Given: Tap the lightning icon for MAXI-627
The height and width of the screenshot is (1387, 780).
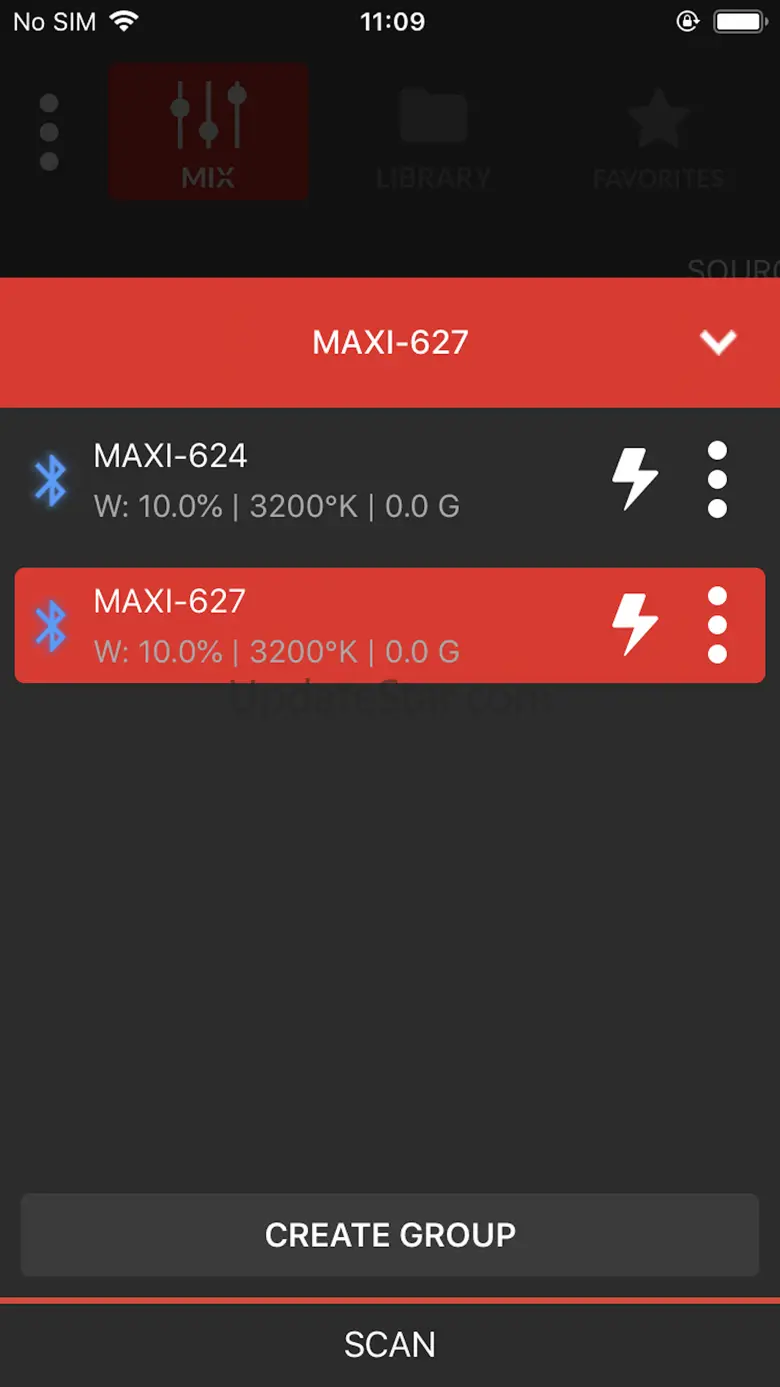Looking at the screenshot, I should [635, 625].
